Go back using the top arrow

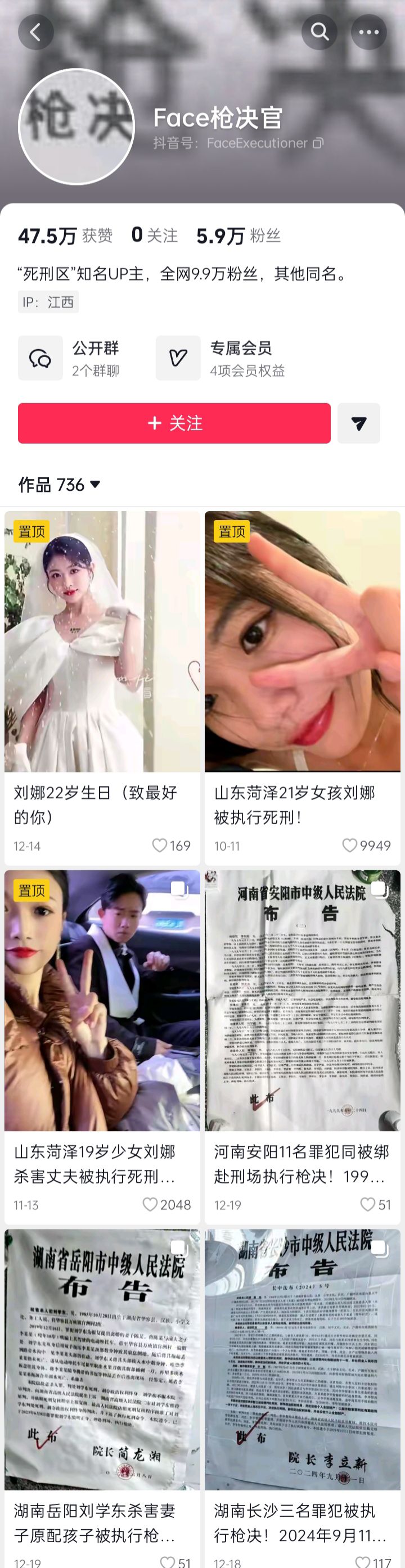pyautogui.click(x=35, y=32)
